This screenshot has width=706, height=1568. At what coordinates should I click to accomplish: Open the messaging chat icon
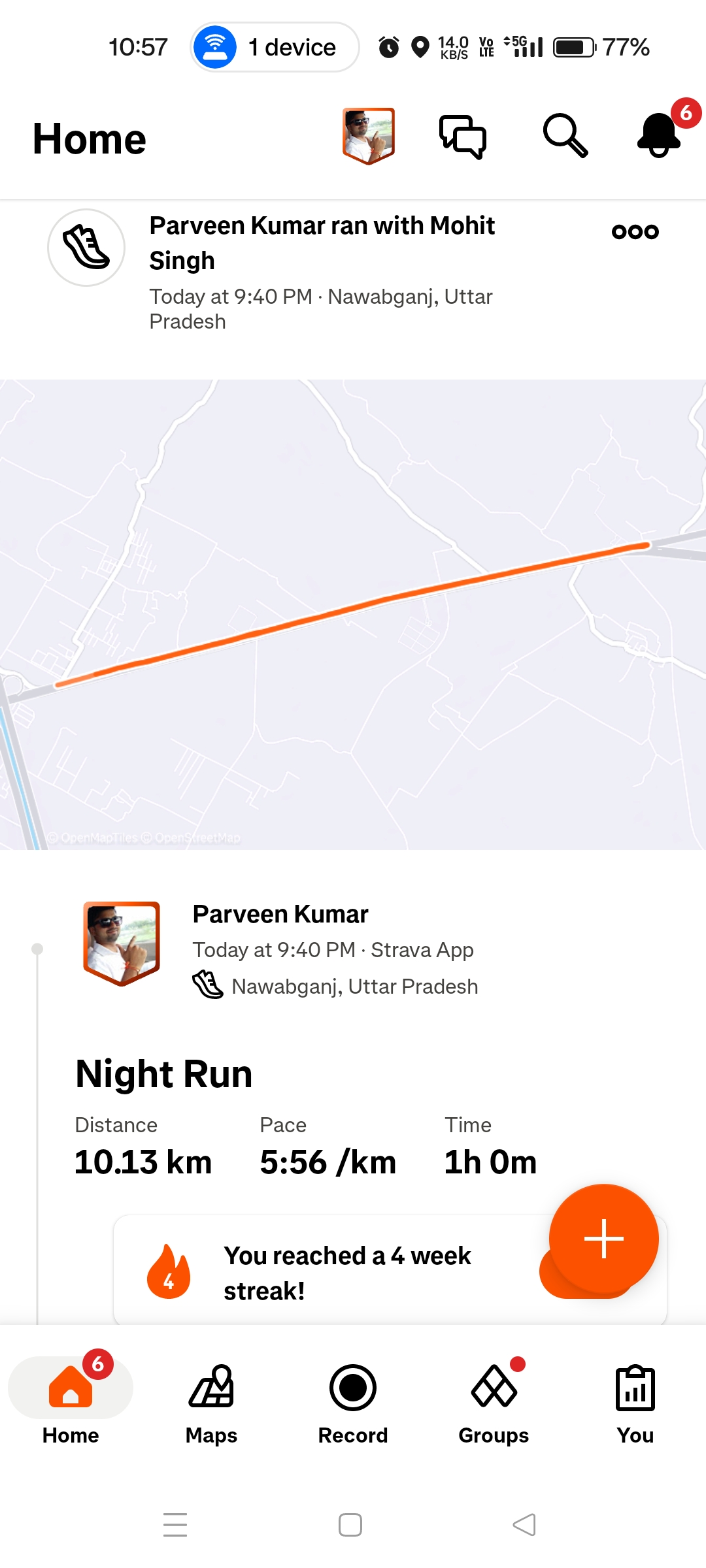click(462, 136)
